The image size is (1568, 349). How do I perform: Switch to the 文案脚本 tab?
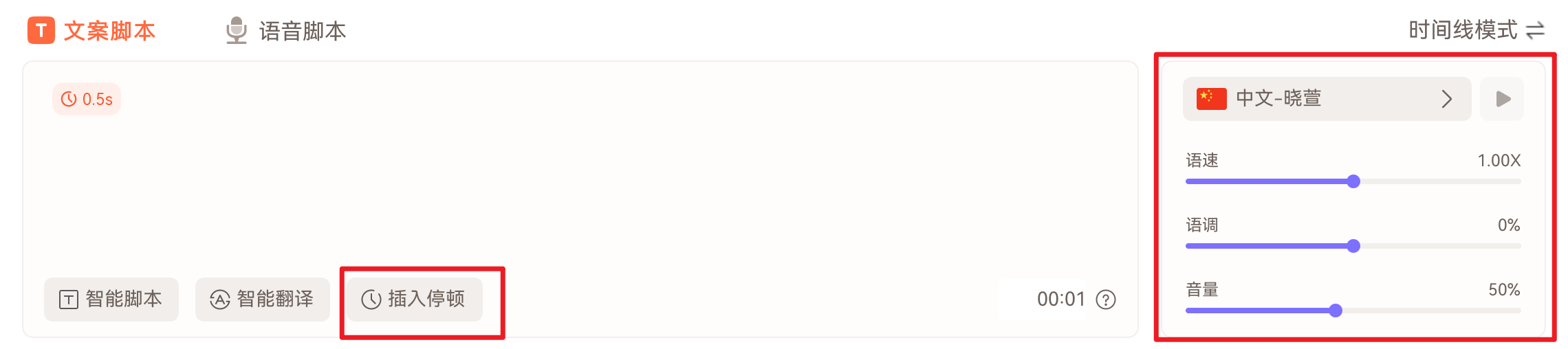92,31
